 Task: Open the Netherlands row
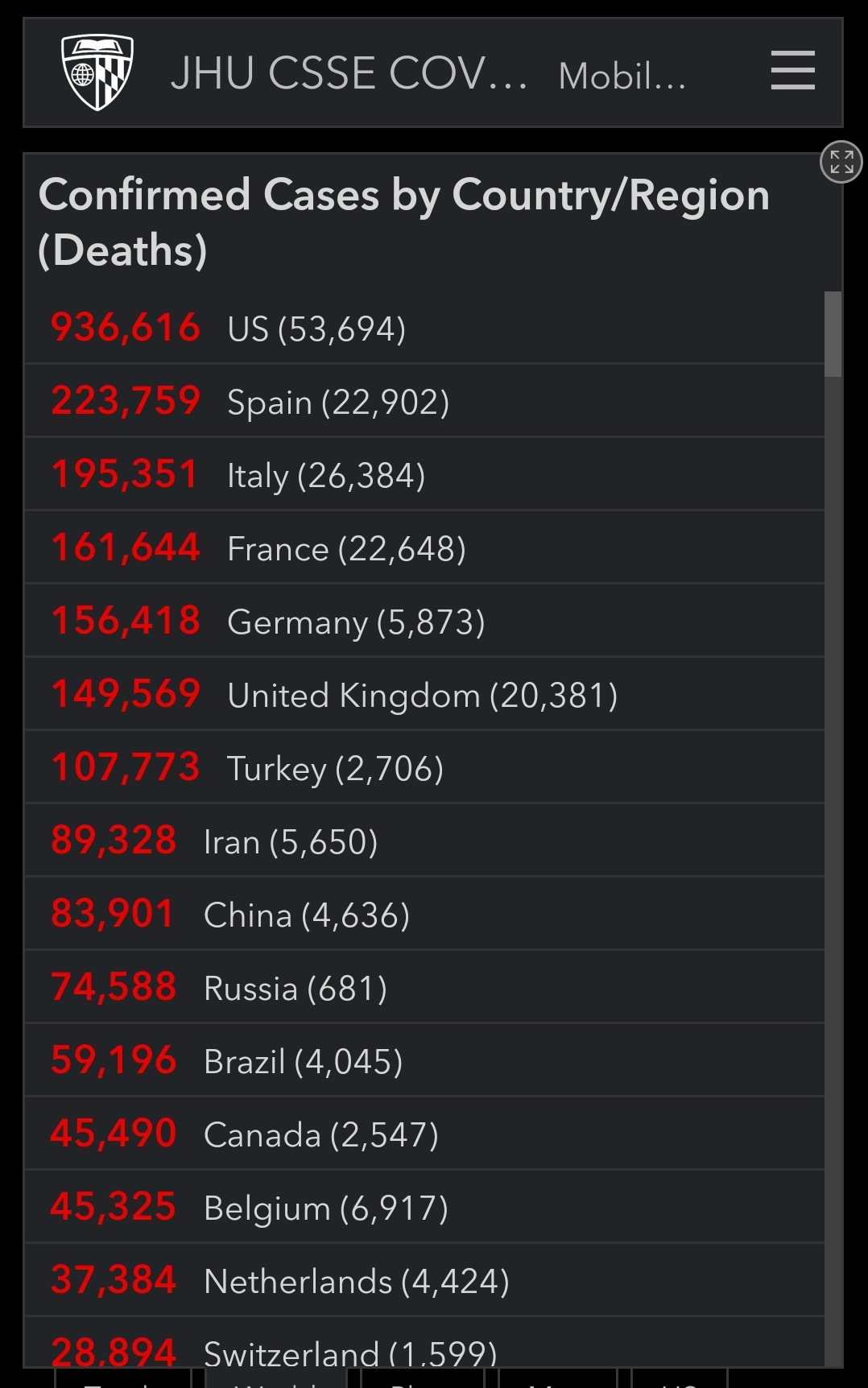424,1280
